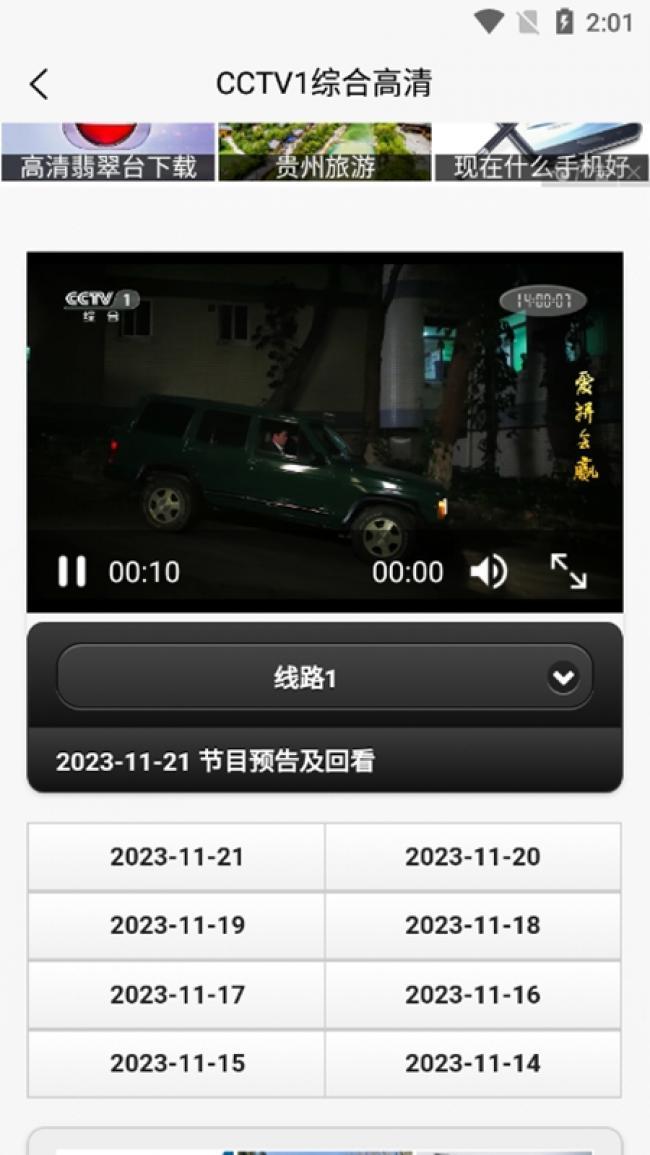The height and width of the screenshot is (1155, 650).
Task: Open programs for 2023-11-15
Action: click(177, 1063)
